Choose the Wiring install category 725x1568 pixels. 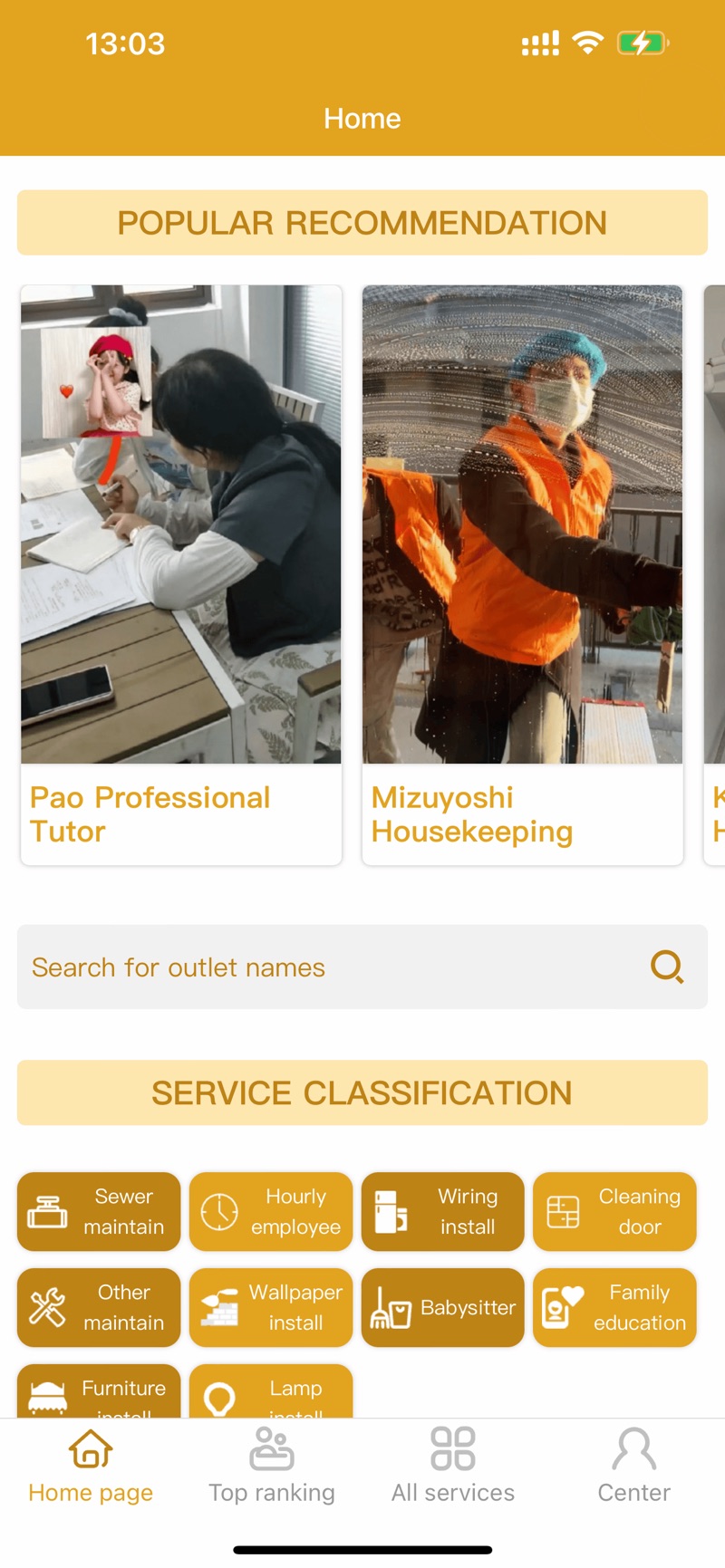pyautogui.click(x=442, y=1211)
